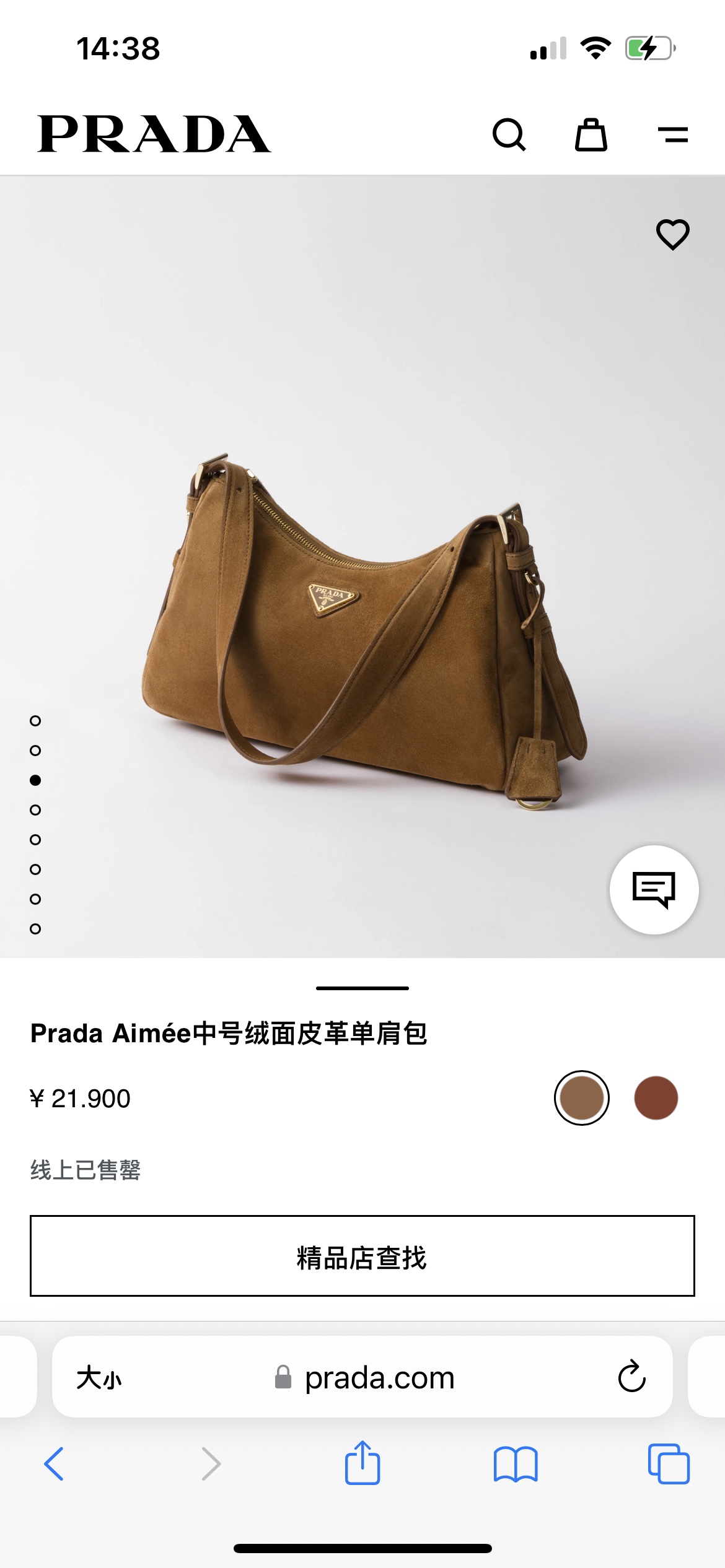Add the bag to wishlist heart
This screenshot has height=1568, width=725.
(673, 235)
